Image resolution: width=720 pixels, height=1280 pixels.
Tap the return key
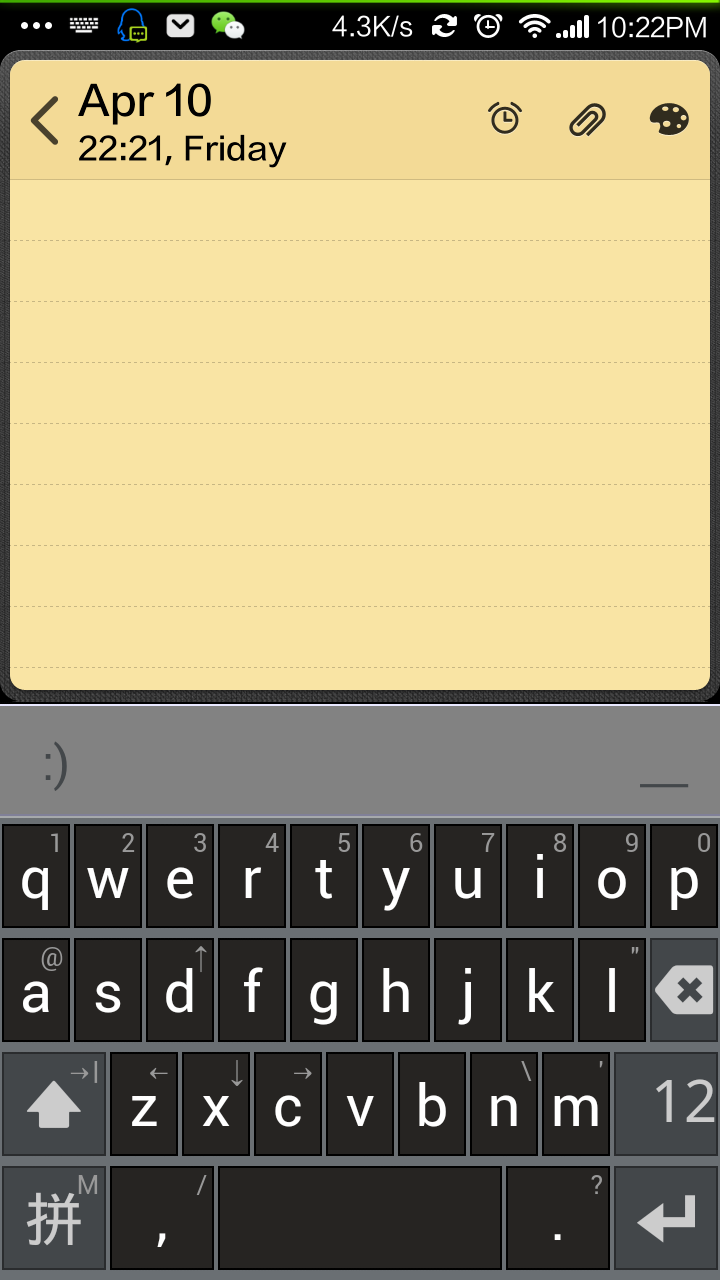pyautogui.click(x=666, y=1218)
